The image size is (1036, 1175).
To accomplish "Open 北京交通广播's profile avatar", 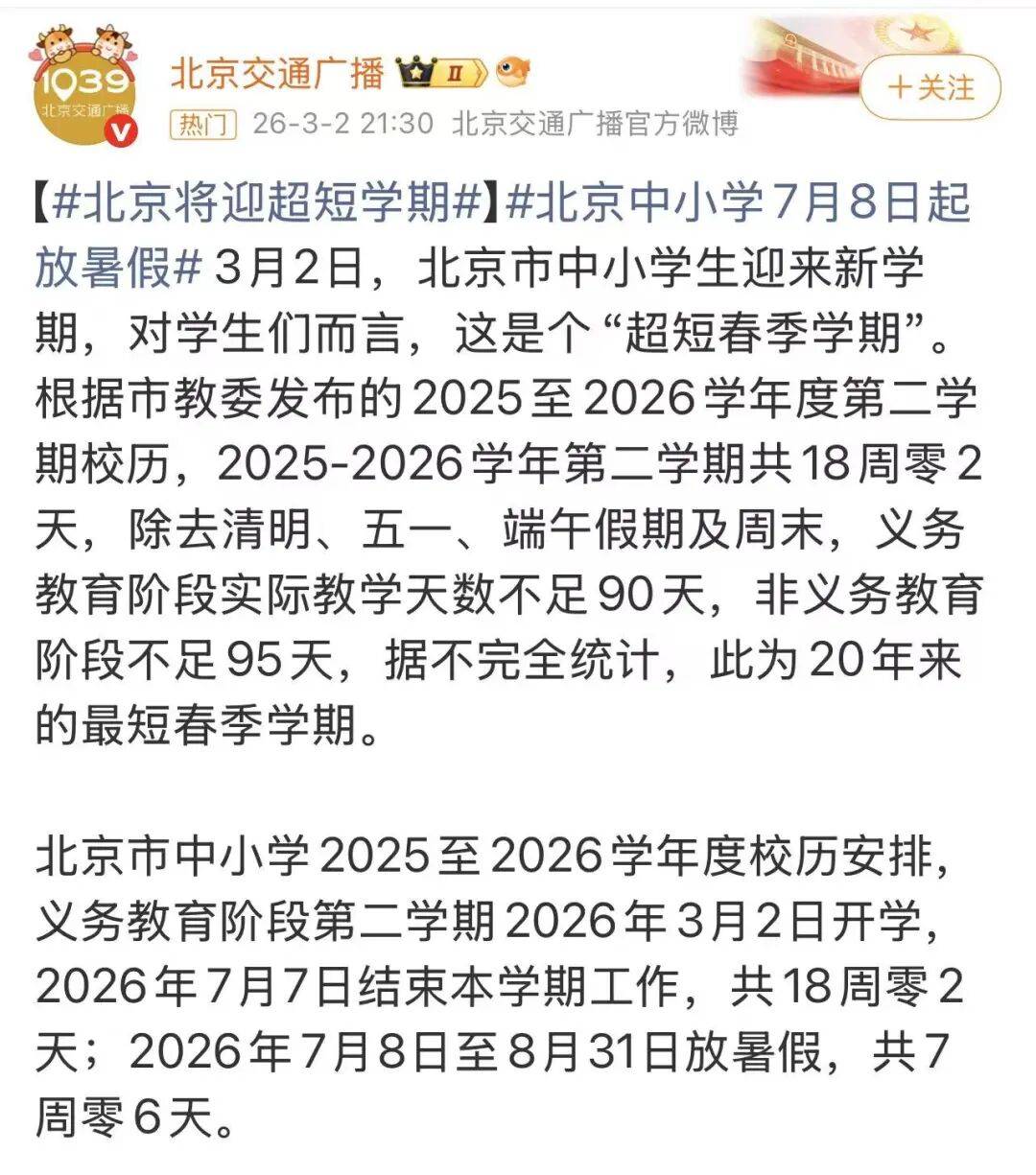I will [83, 88].
